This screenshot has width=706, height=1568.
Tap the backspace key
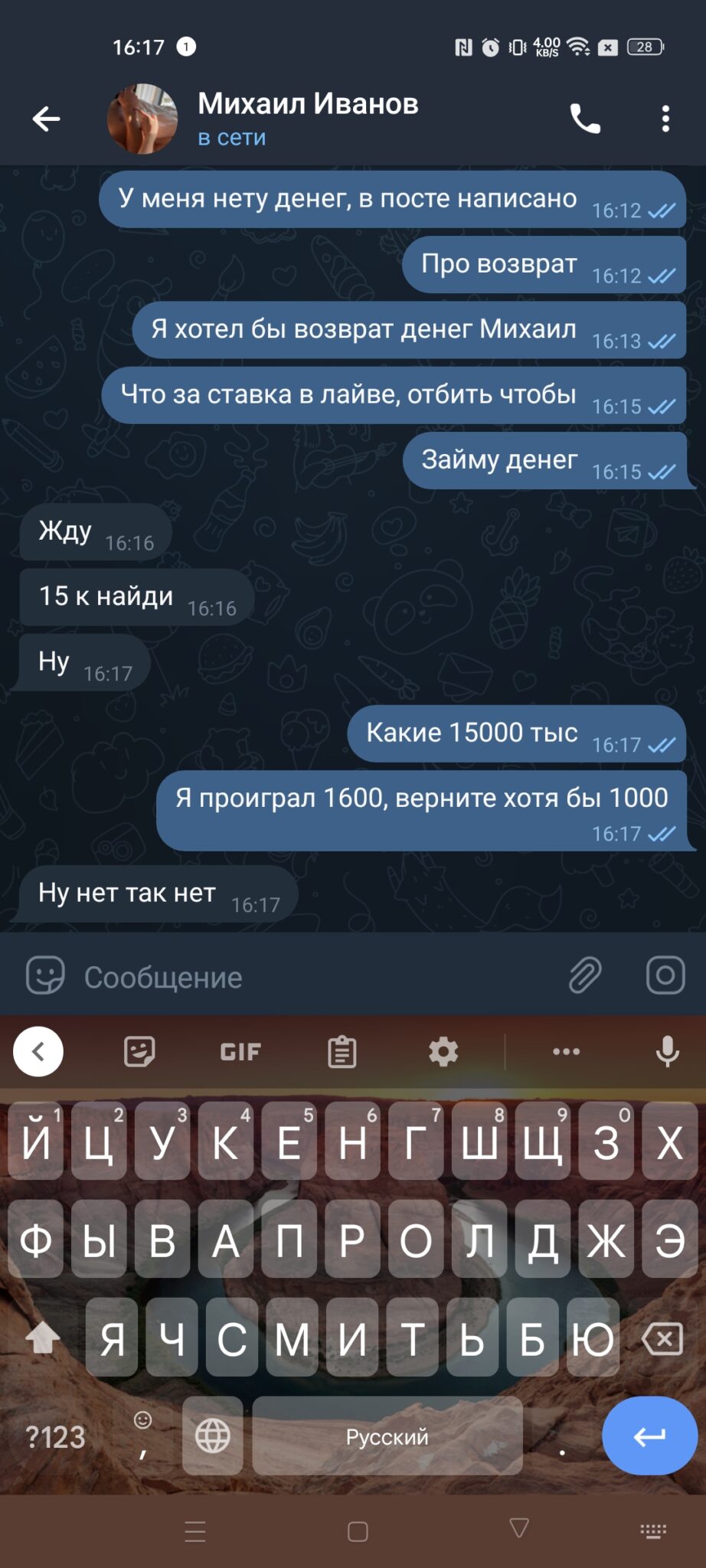pos(662,1339)
